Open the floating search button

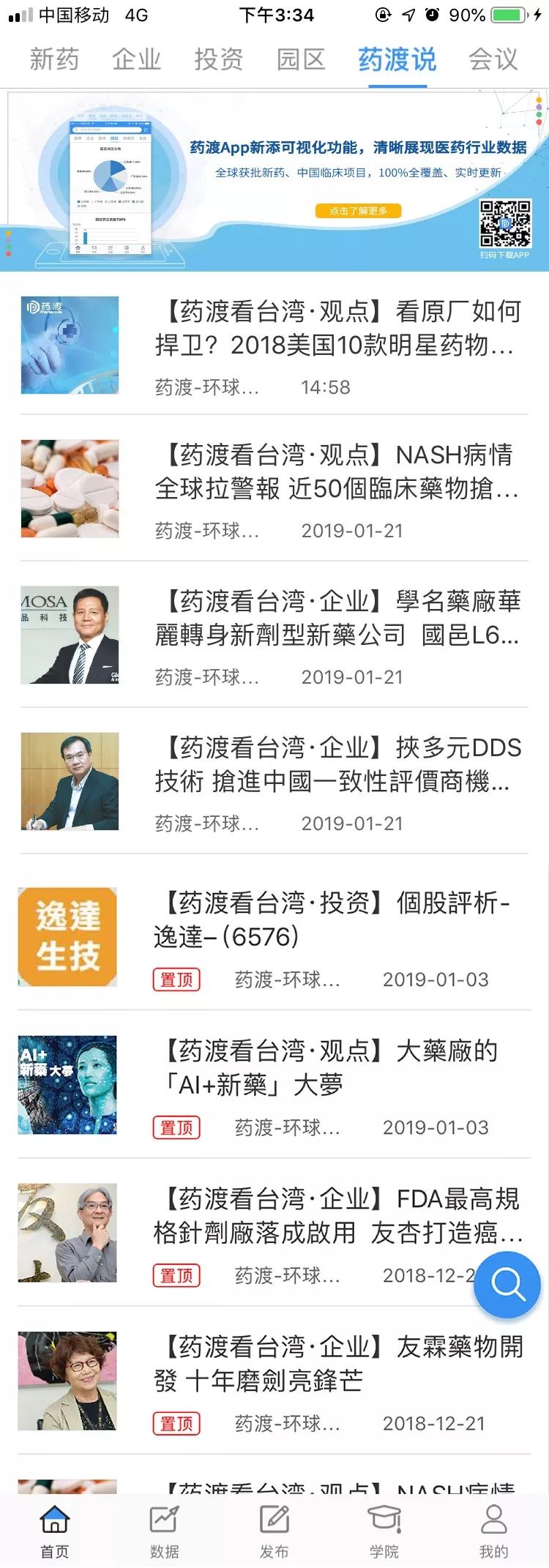tap(507, 1283)
